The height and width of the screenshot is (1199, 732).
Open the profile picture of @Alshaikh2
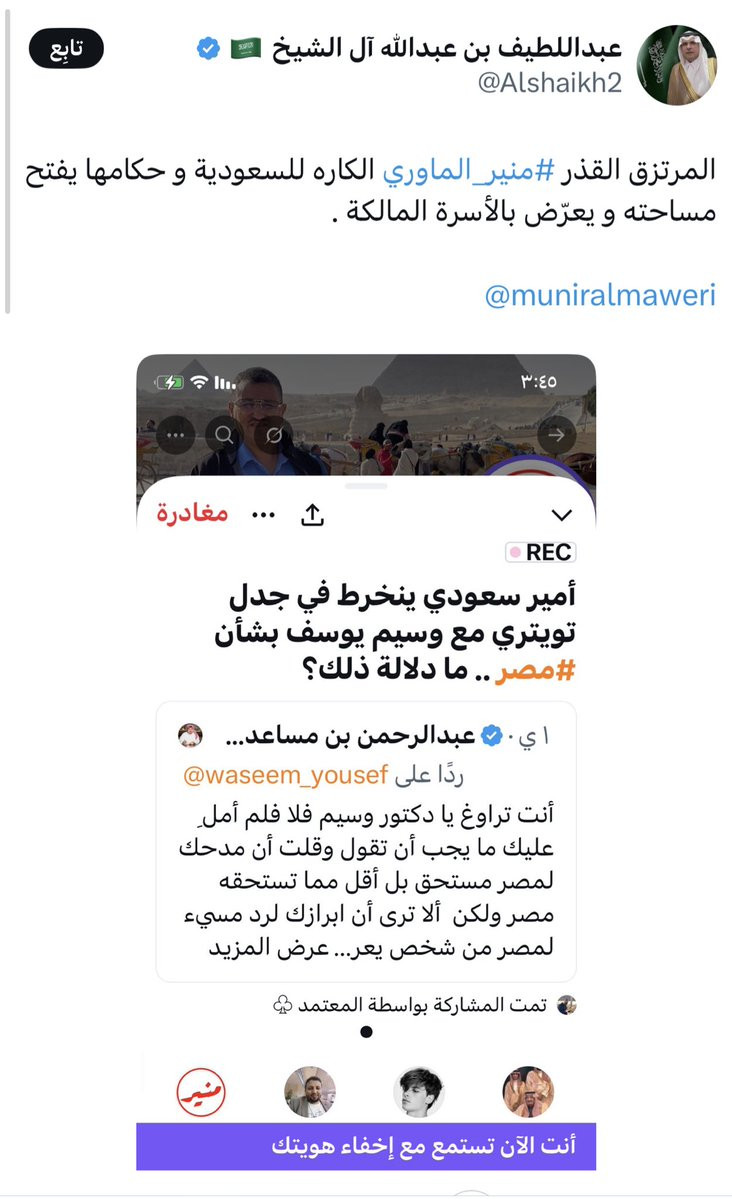tap(676, 64)
